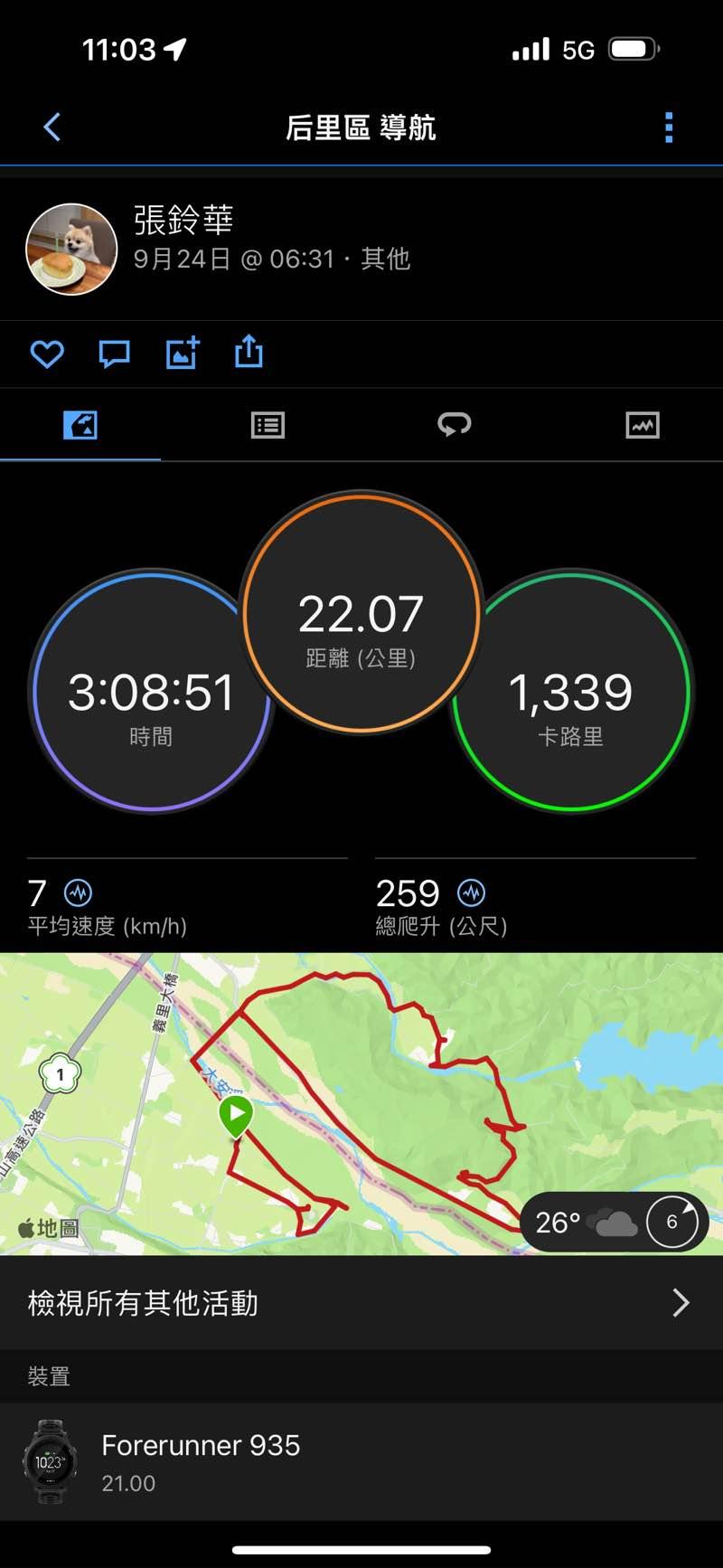Go back using the top-left arrow
Viewport: 723px width, 1568px height.
(52, 128)
